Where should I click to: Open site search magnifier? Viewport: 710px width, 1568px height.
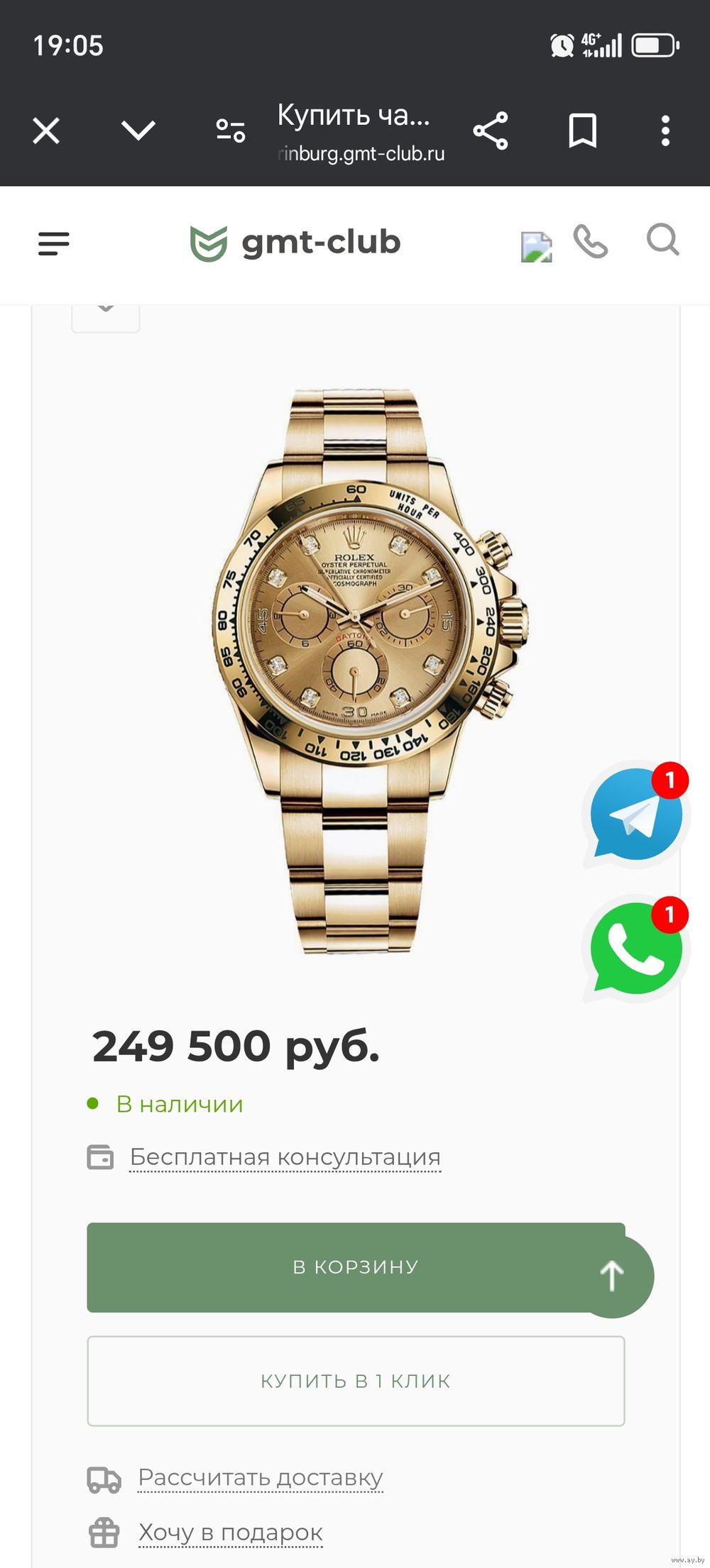point(662,240)
